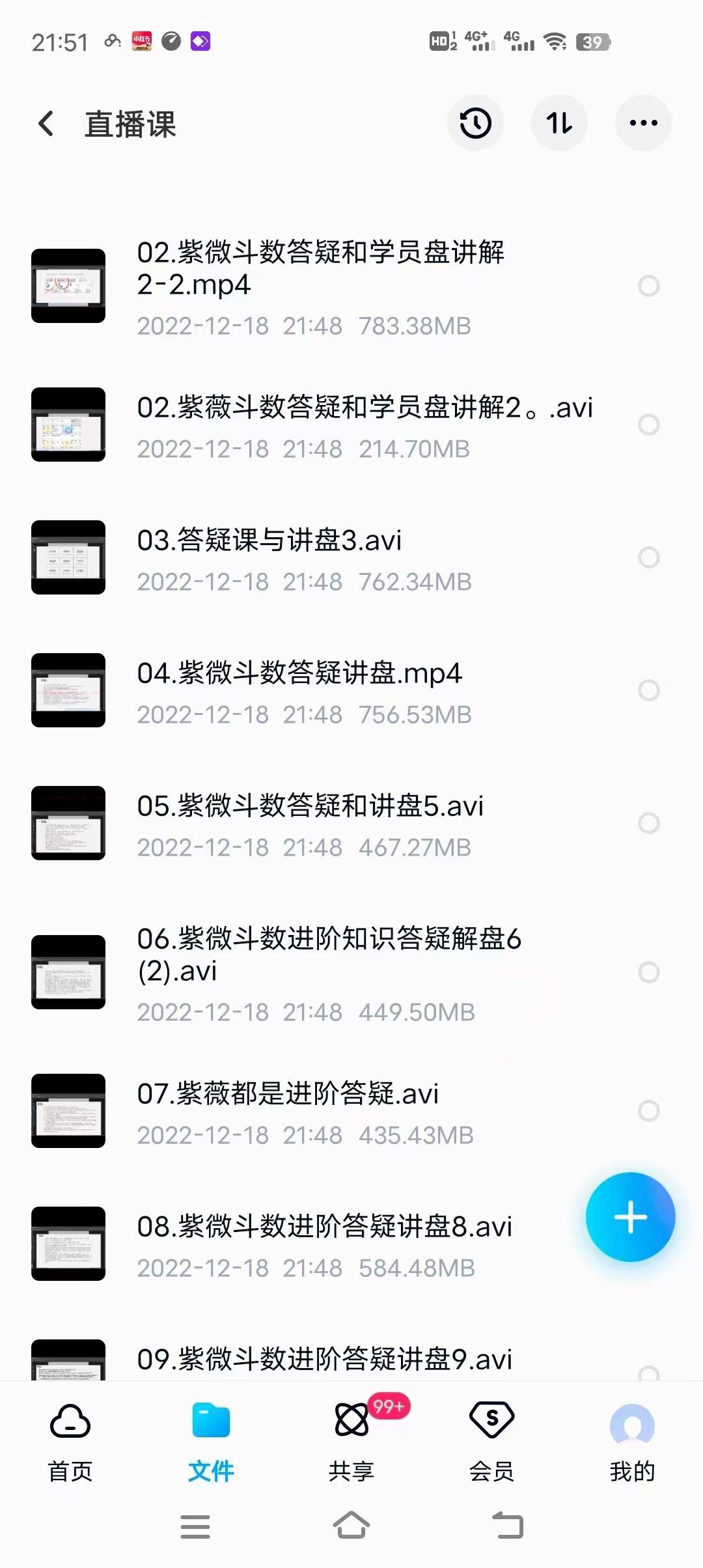Viewport: 703px width, 1568px height.
Task: Switch to the 文件 tab
Action: (210, 1447)
